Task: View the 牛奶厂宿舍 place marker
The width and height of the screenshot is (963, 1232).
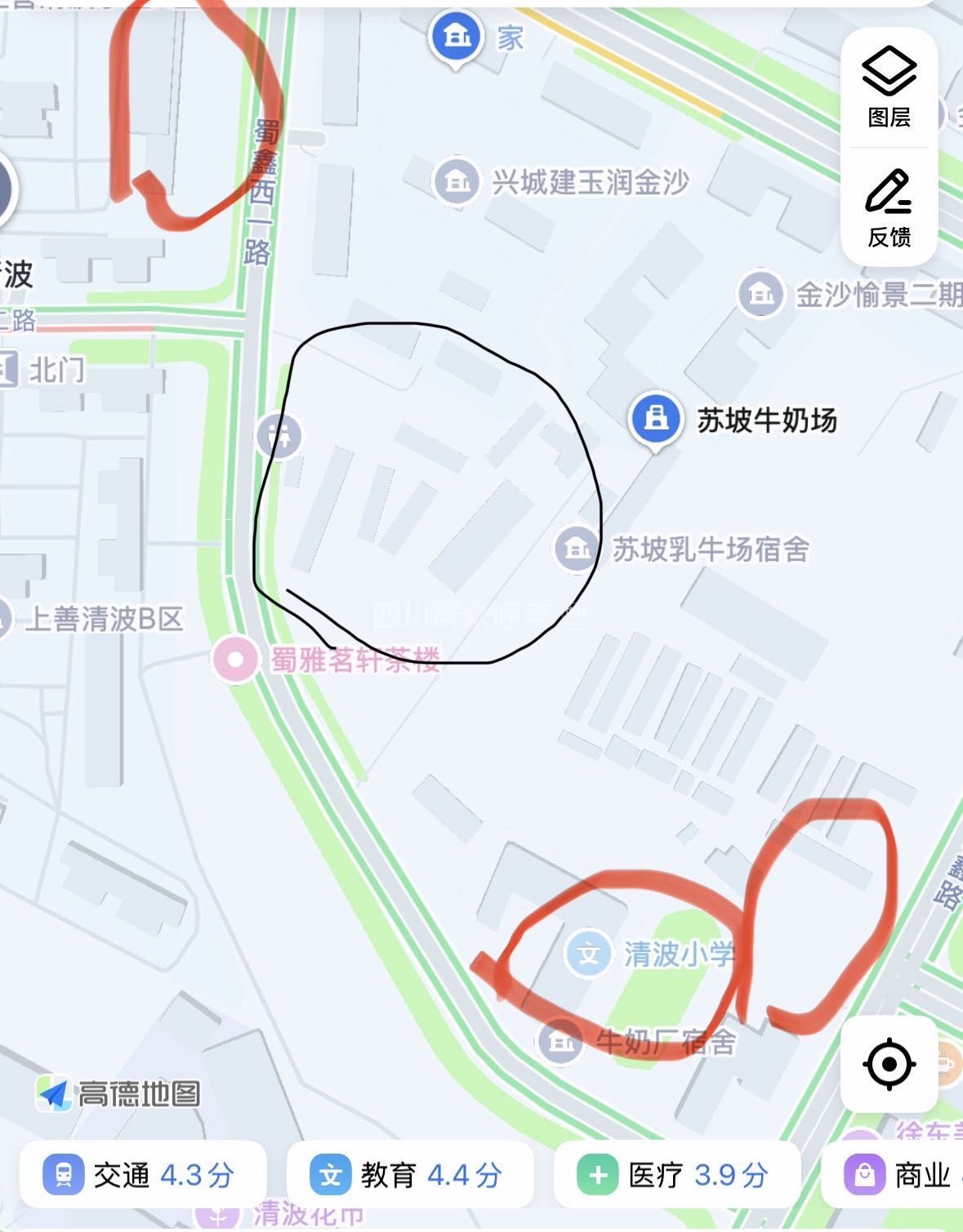Action: click(560, 1041)
